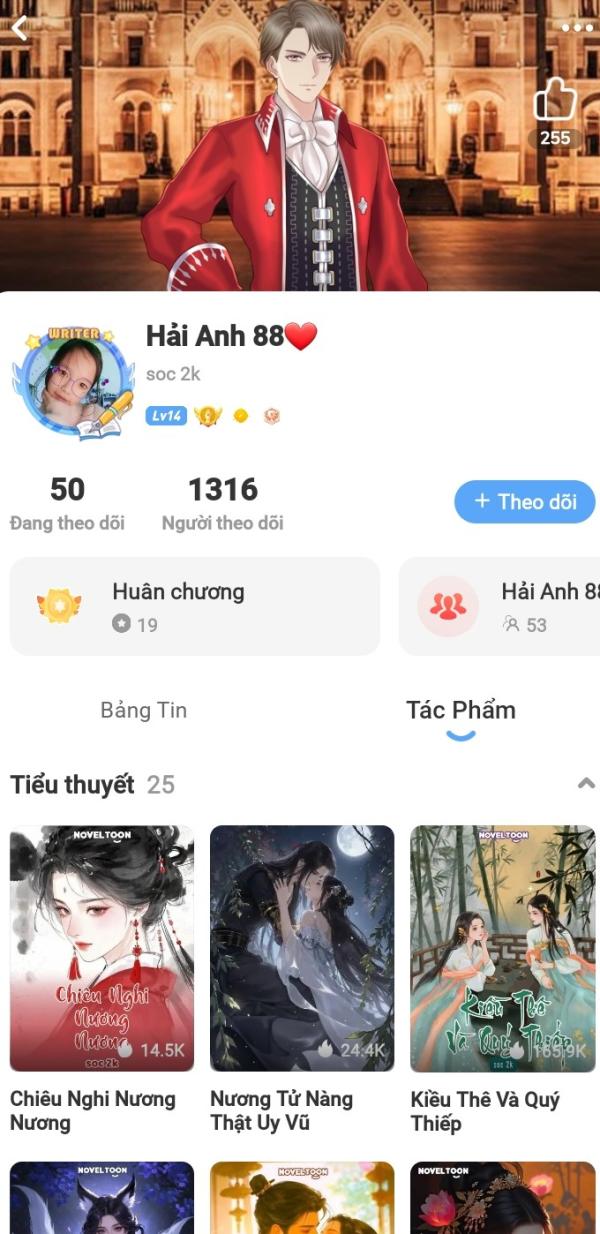600x1234 pixels.
Task: Collapse the Tiểu thuyết section
Action: click(x=586, y=784)
